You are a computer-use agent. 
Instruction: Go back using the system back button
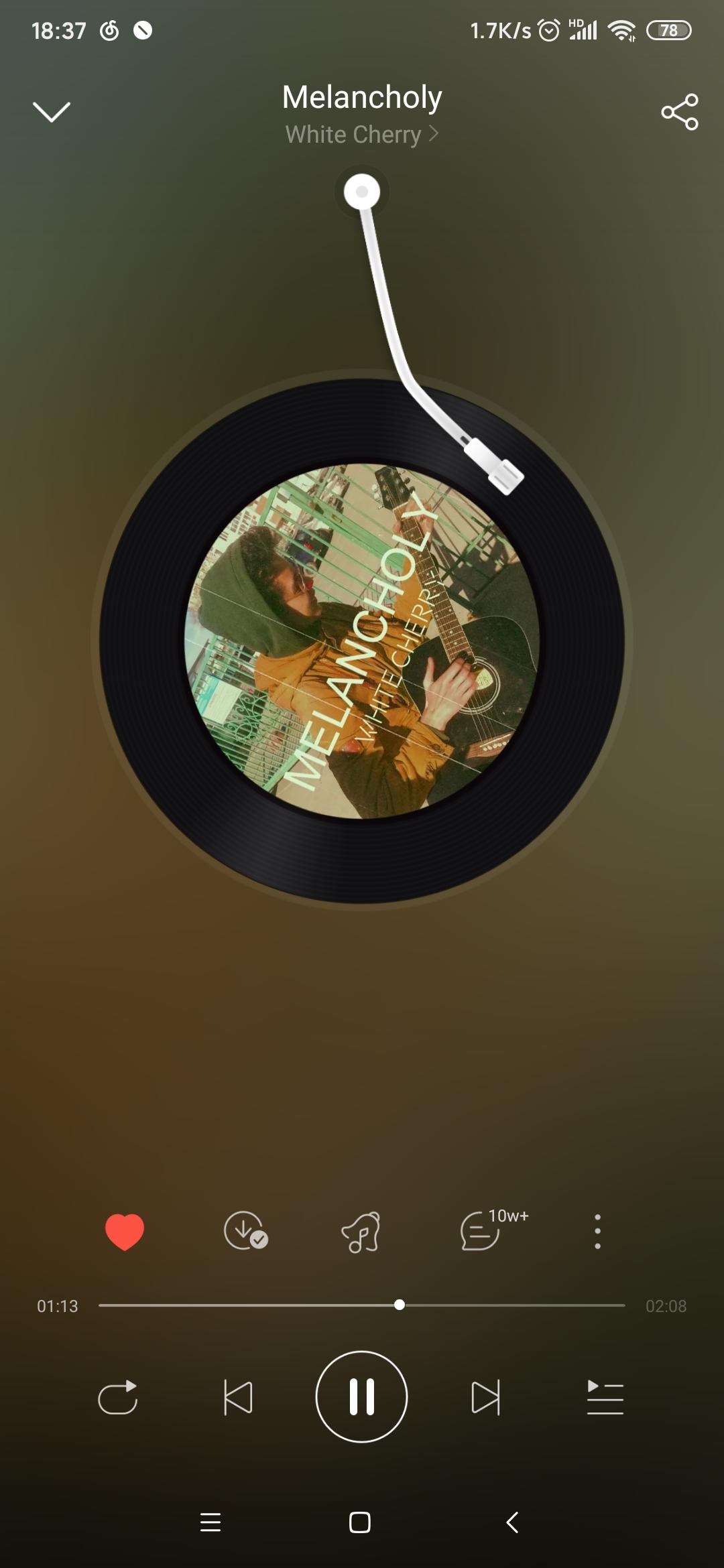[x=512, y=1522]
